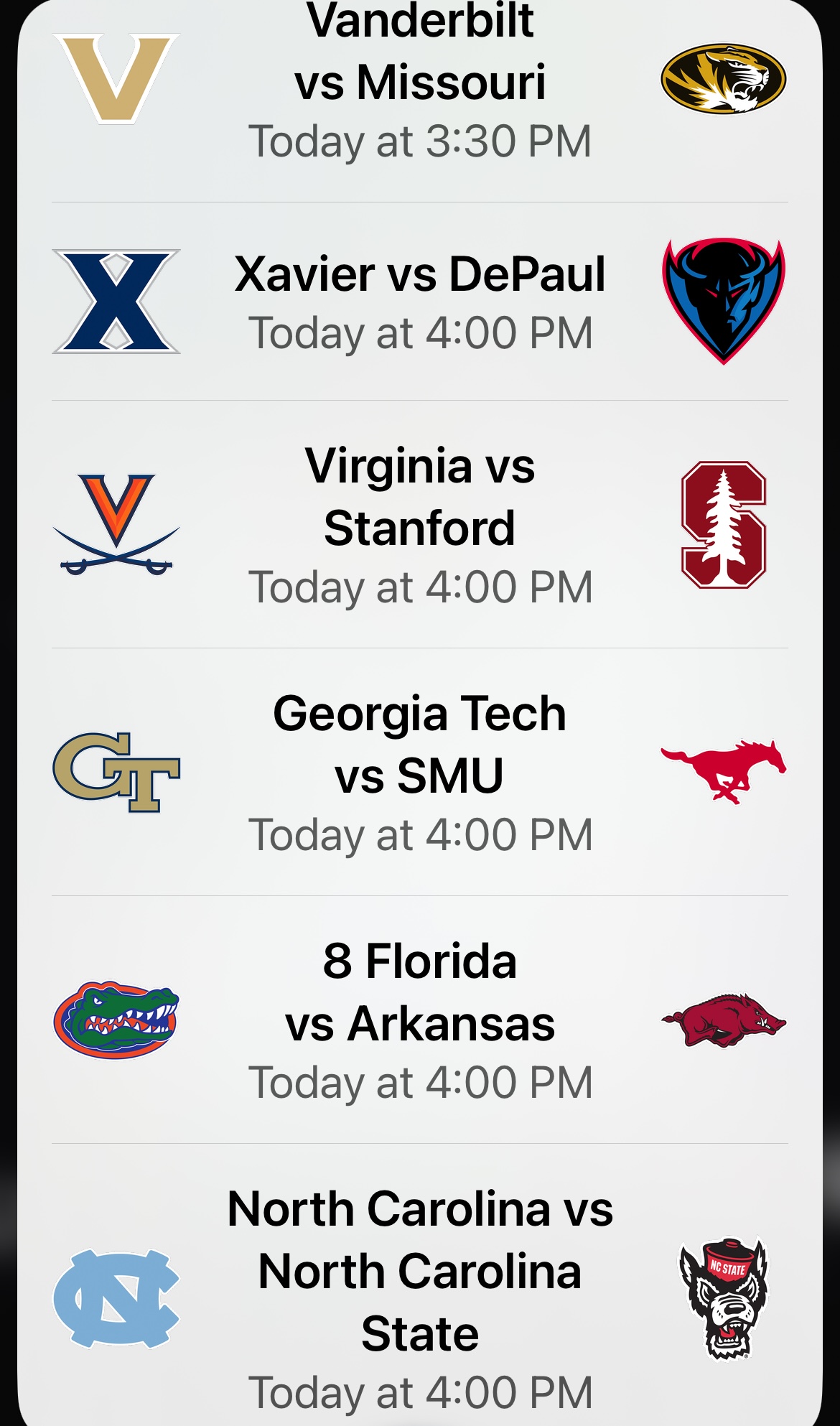View the Georgia Tech vs SMU game
Image resolution: width=840 pixels, height=1426 pixels.
coord(420,773)
